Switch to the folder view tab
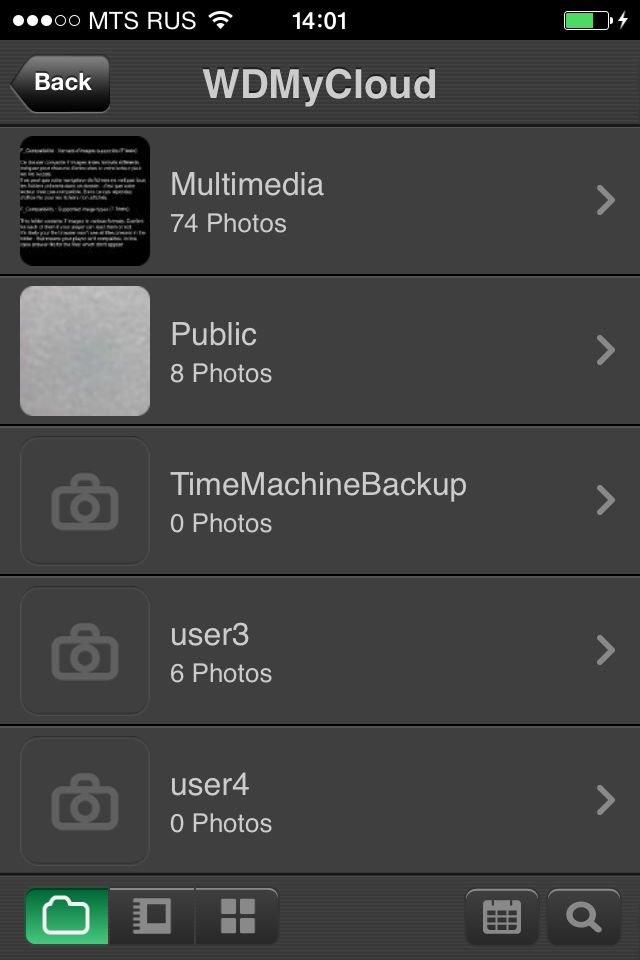Viewport: 640px width, 960px height. (x=67, y=916)
